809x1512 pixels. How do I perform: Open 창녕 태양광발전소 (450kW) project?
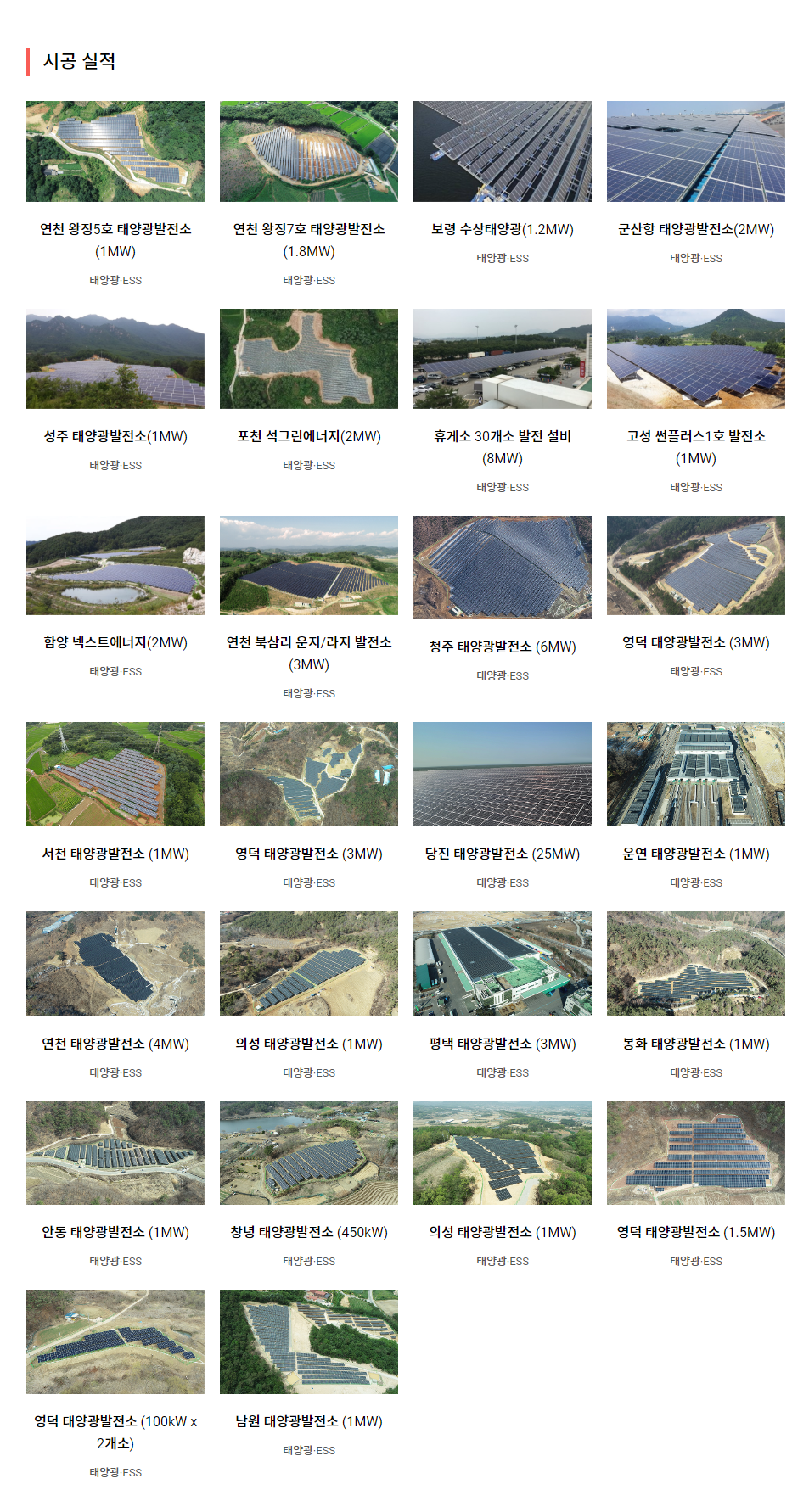click(x=308, y=1153)
